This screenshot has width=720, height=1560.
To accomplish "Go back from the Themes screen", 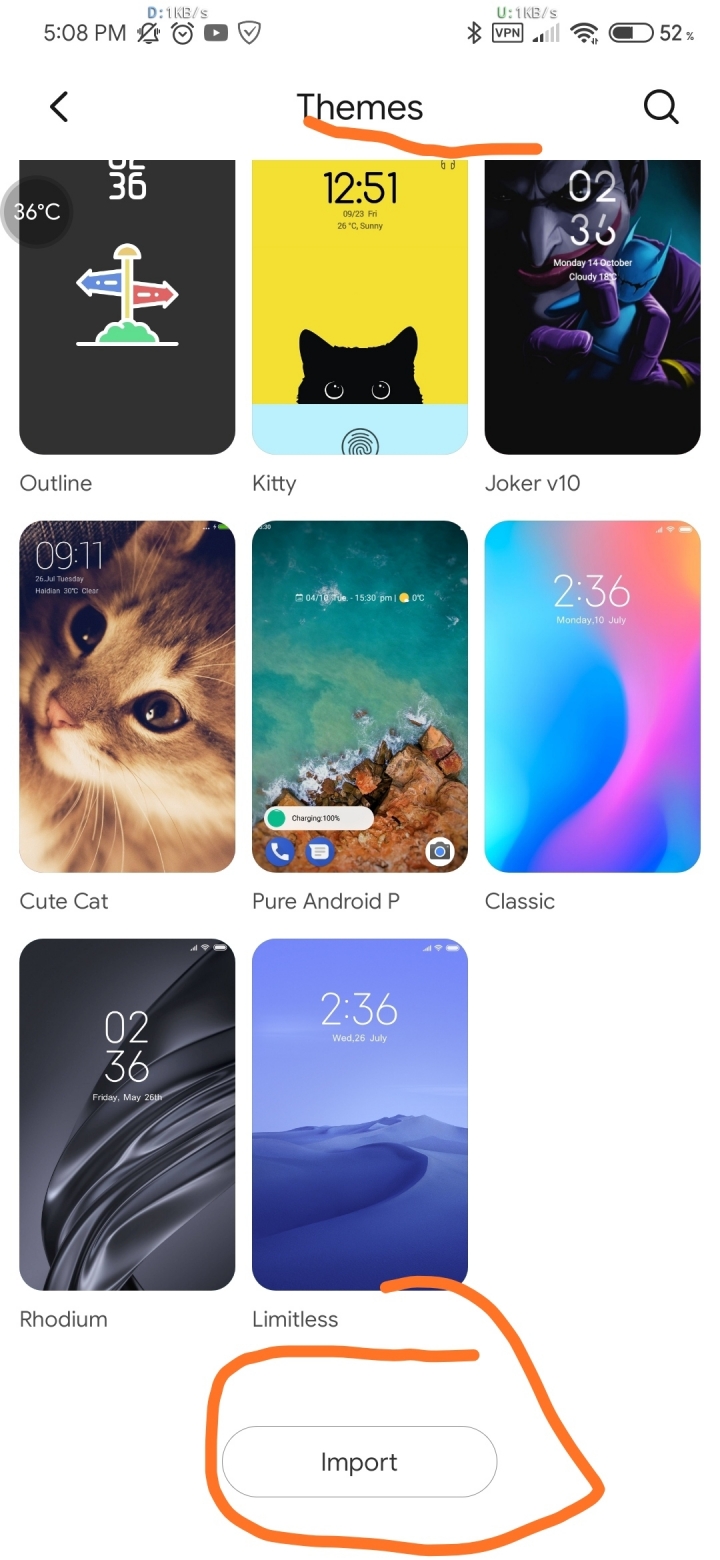I will tap(59, 107).
